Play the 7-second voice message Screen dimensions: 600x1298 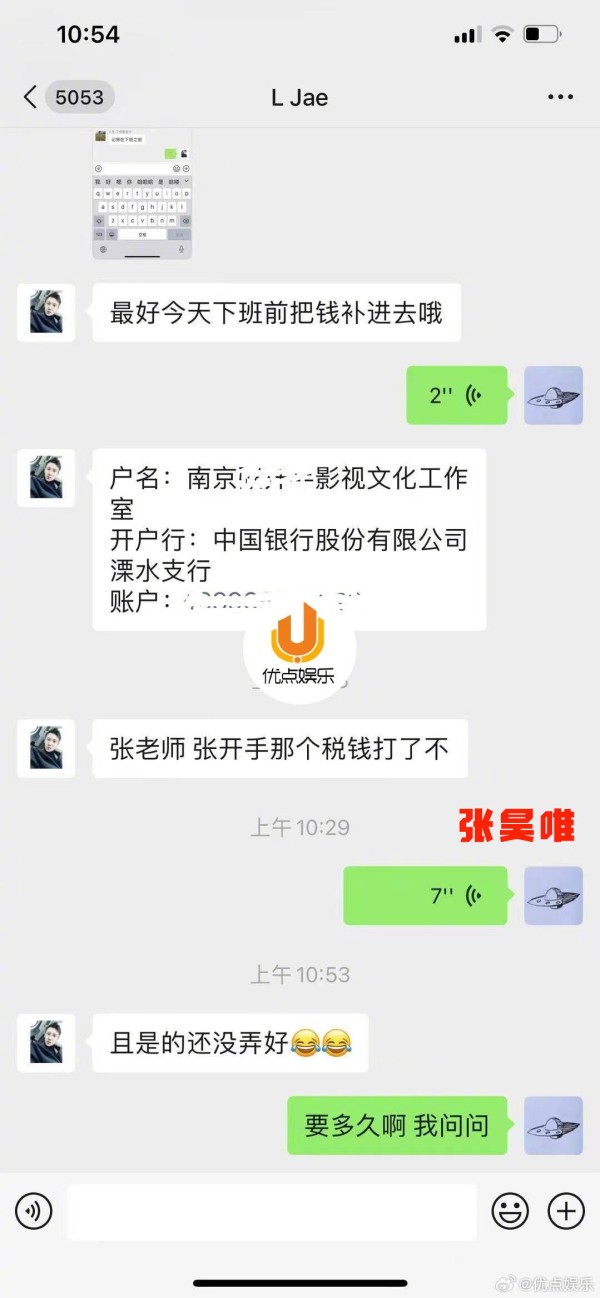pyautogui.click(x=425, y=895)
